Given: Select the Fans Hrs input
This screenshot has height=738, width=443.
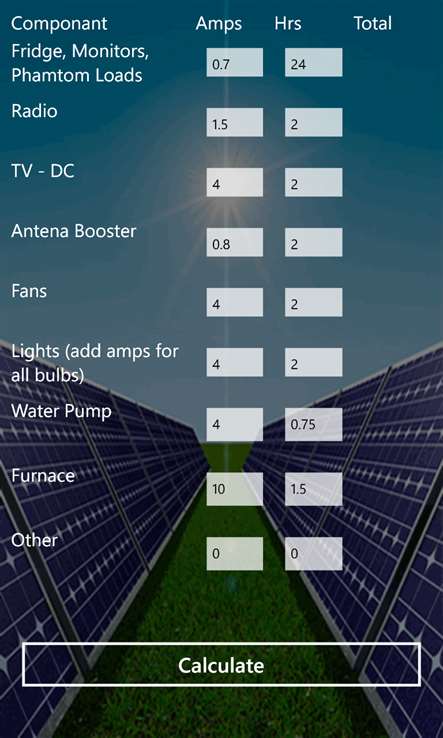Looking at the screenshot, I should point(314,302).
